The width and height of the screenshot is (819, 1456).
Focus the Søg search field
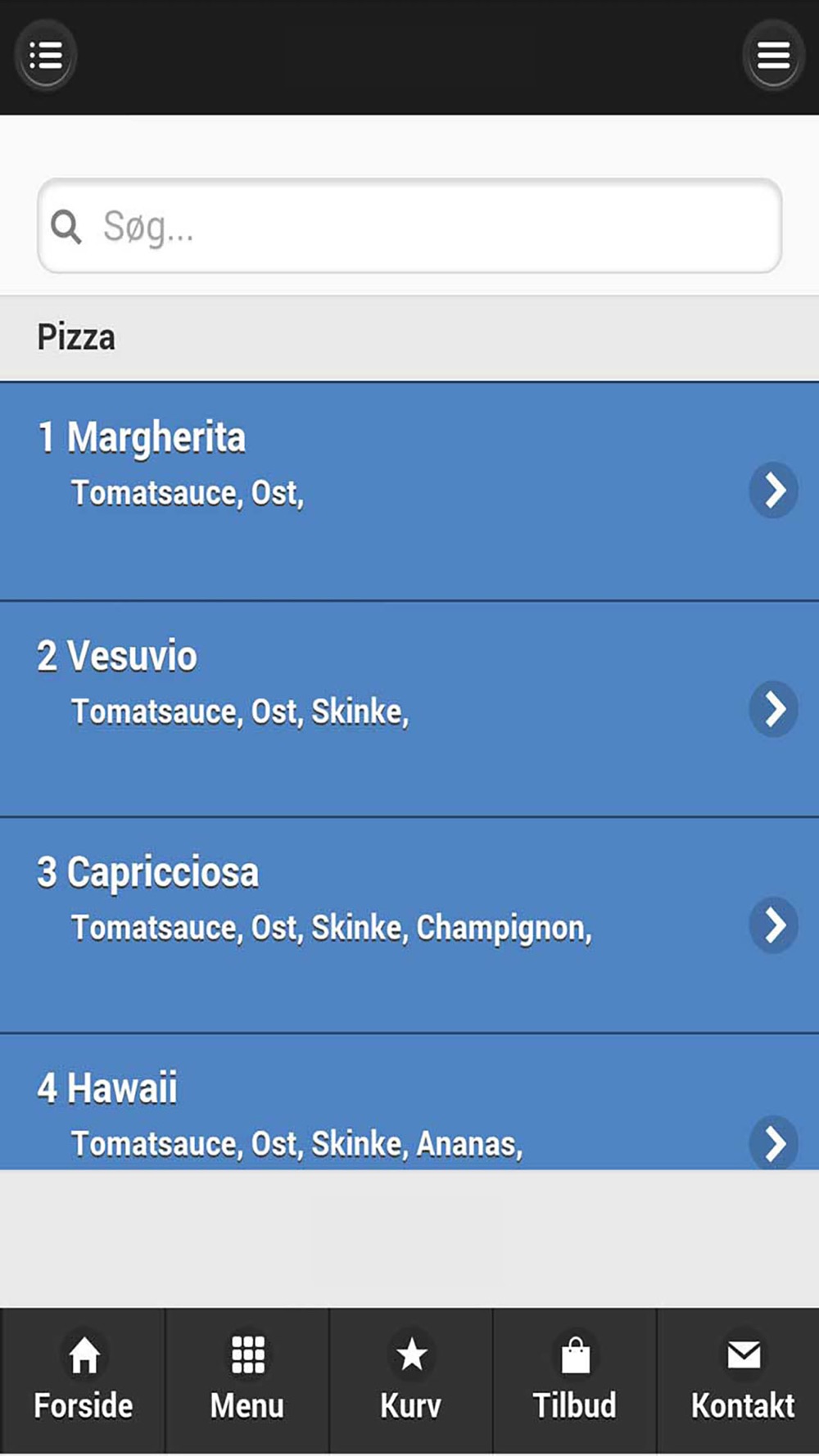coord(409,226)
